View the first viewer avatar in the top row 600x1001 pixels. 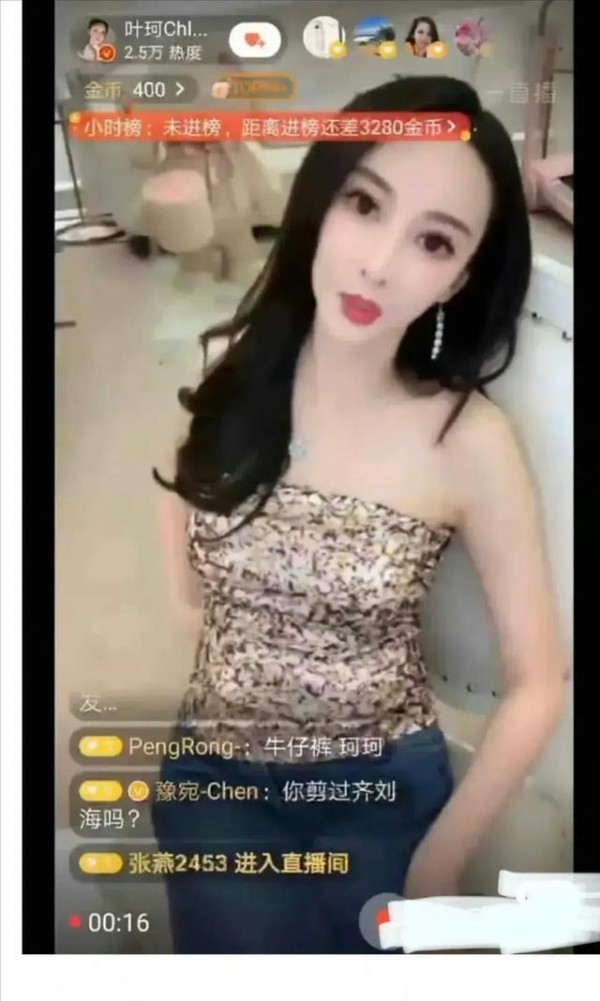(324, 36)
